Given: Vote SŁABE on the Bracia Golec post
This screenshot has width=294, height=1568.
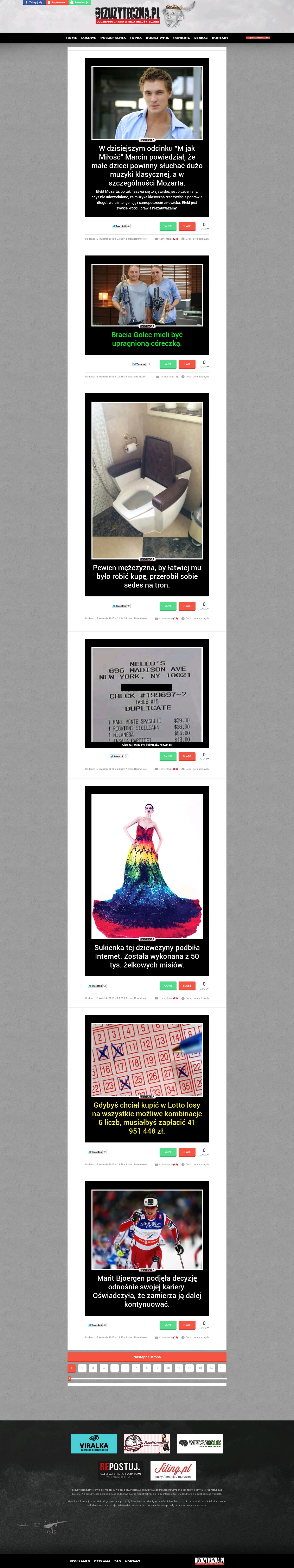Looking at the screenshot, I should (187, 364).
